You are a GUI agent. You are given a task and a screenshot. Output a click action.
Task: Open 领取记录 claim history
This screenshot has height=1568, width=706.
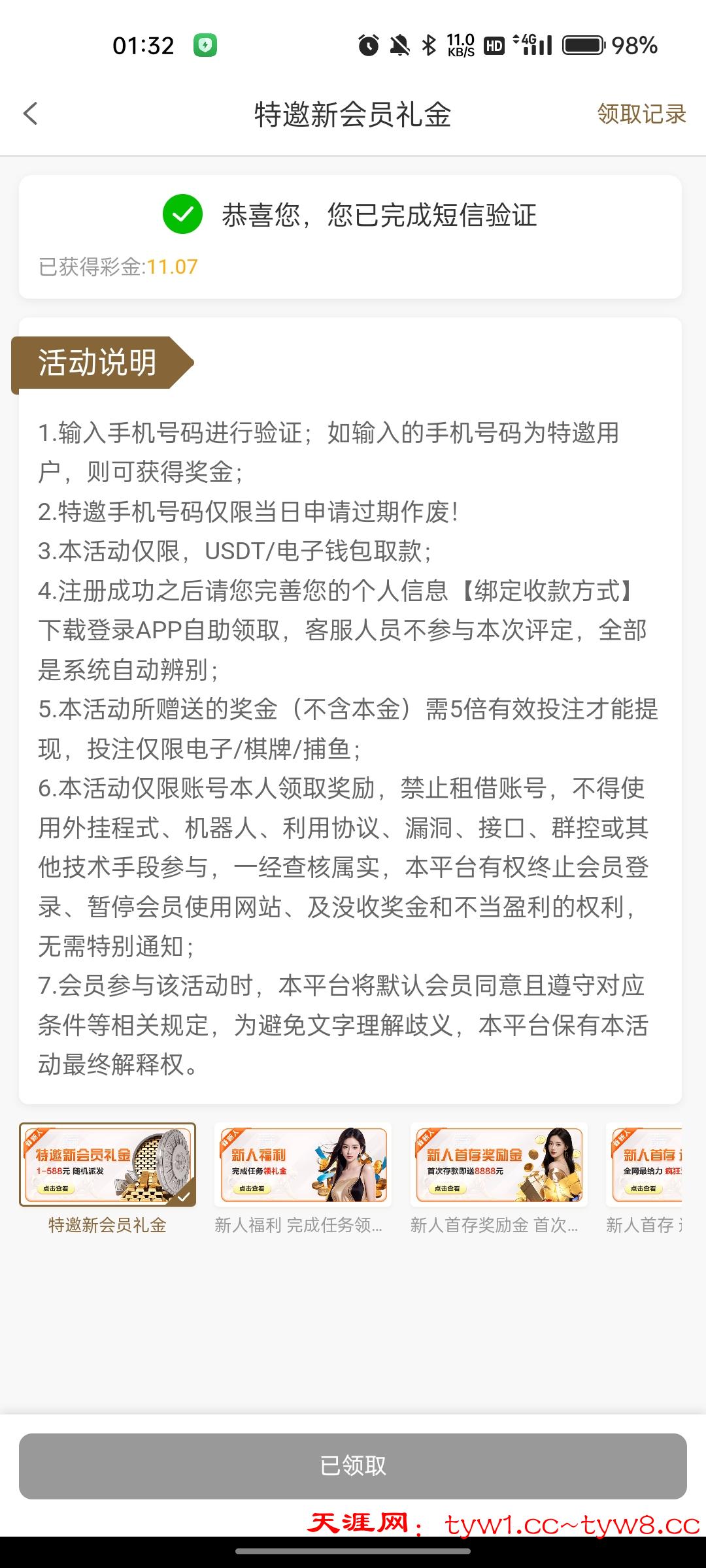[641, 114]
